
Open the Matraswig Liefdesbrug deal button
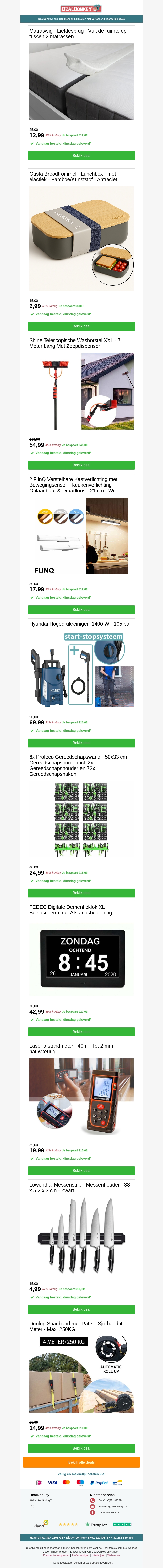[x=81, y=156]
